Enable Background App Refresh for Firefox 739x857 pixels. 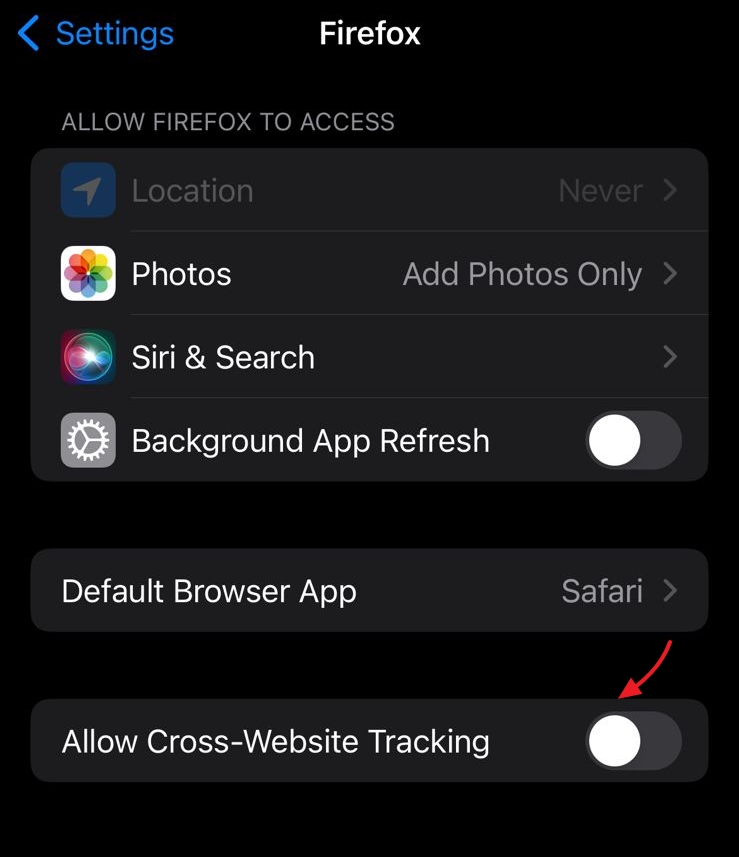pyautogui.click(x=634, y=440)
